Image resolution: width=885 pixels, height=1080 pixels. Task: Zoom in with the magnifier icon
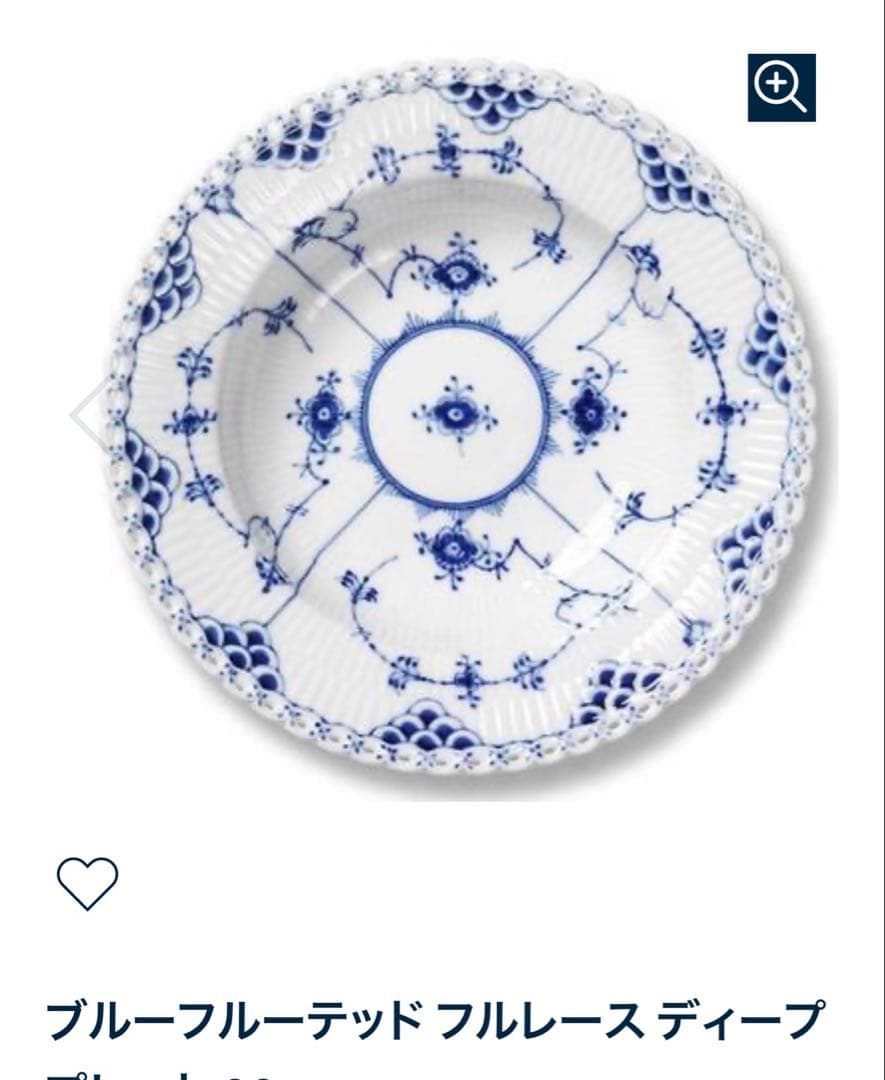[781, 88]
